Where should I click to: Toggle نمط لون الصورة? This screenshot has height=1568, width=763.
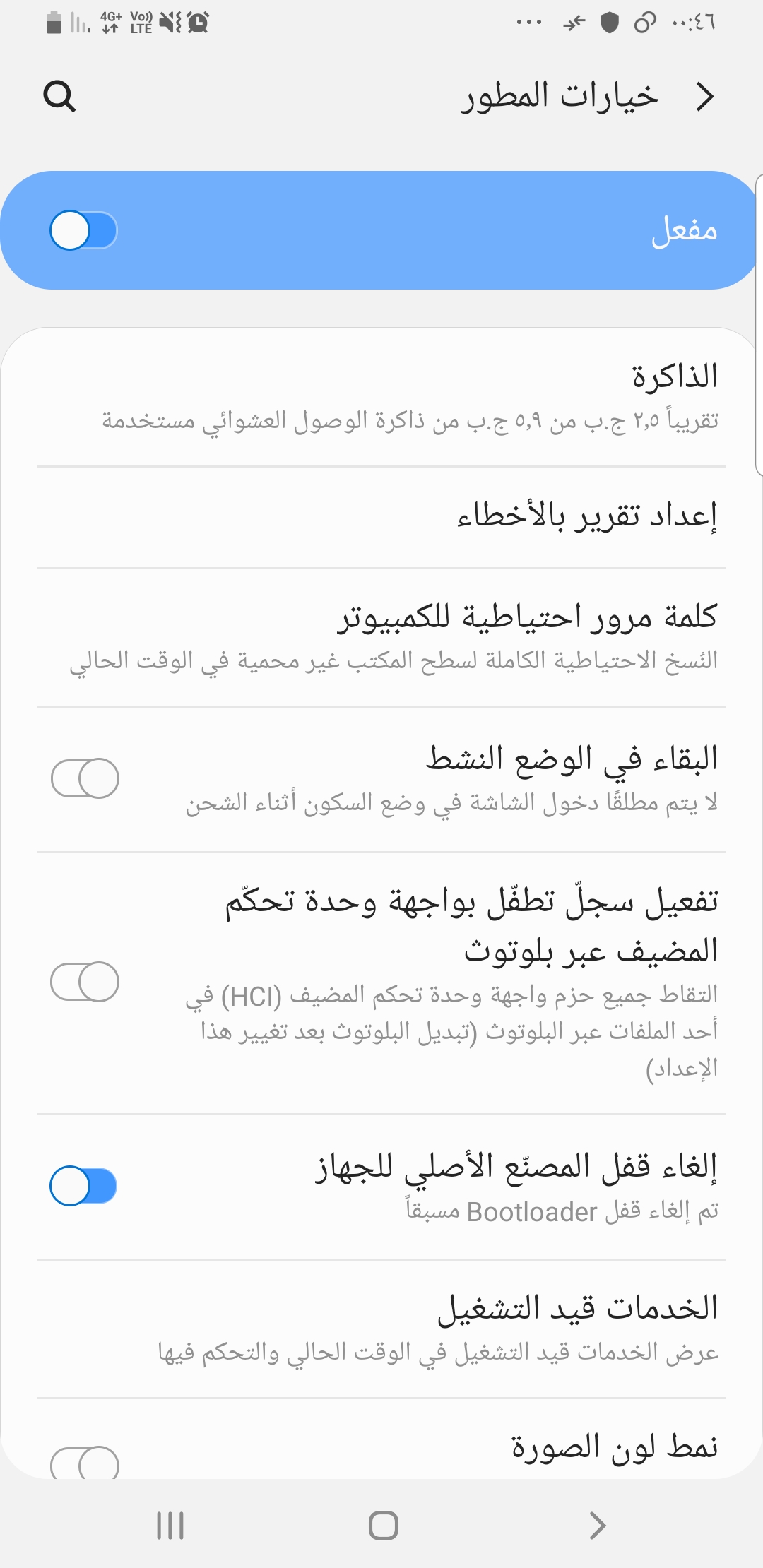85,1463
